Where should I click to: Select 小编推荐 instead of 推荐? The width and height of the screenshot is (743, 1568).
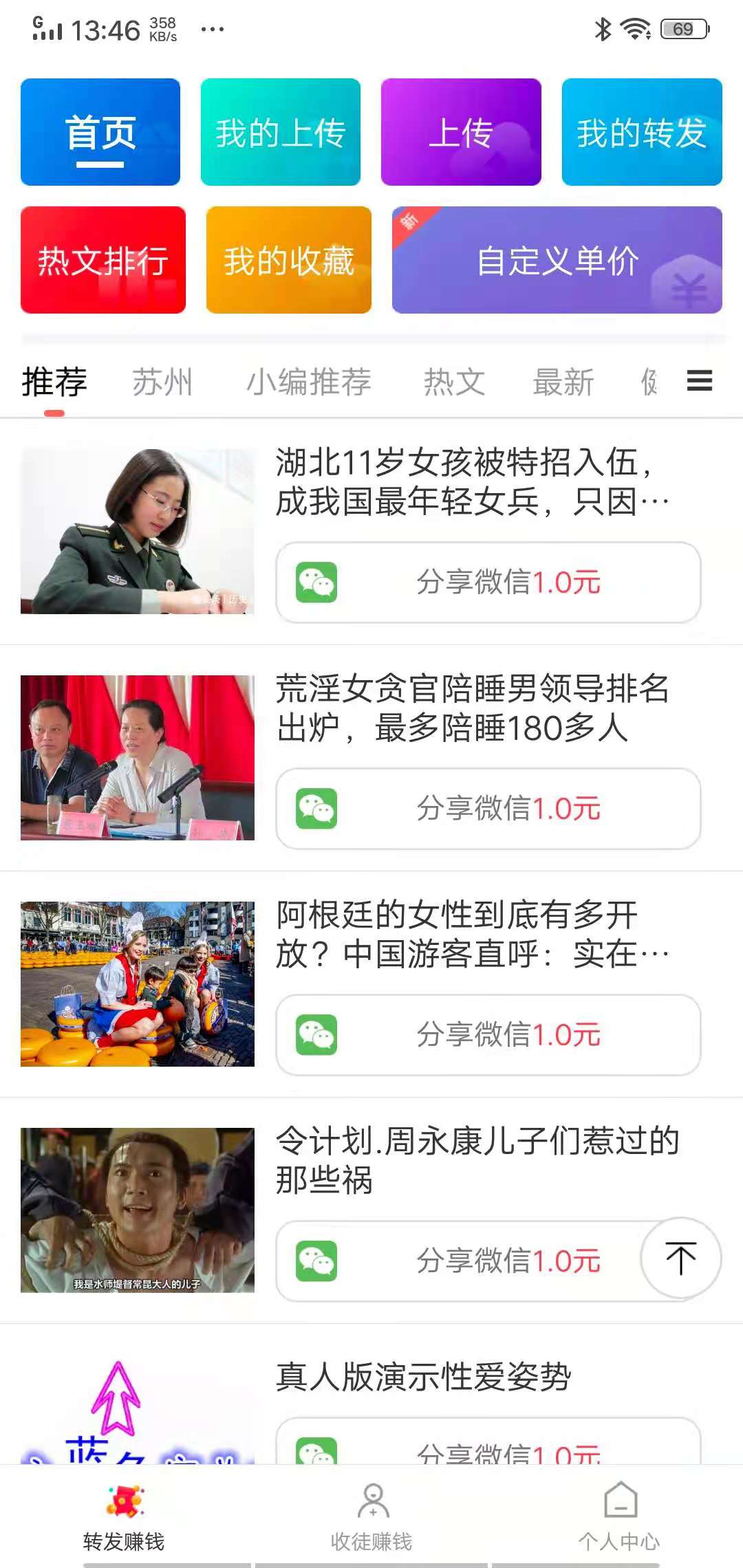310,382
